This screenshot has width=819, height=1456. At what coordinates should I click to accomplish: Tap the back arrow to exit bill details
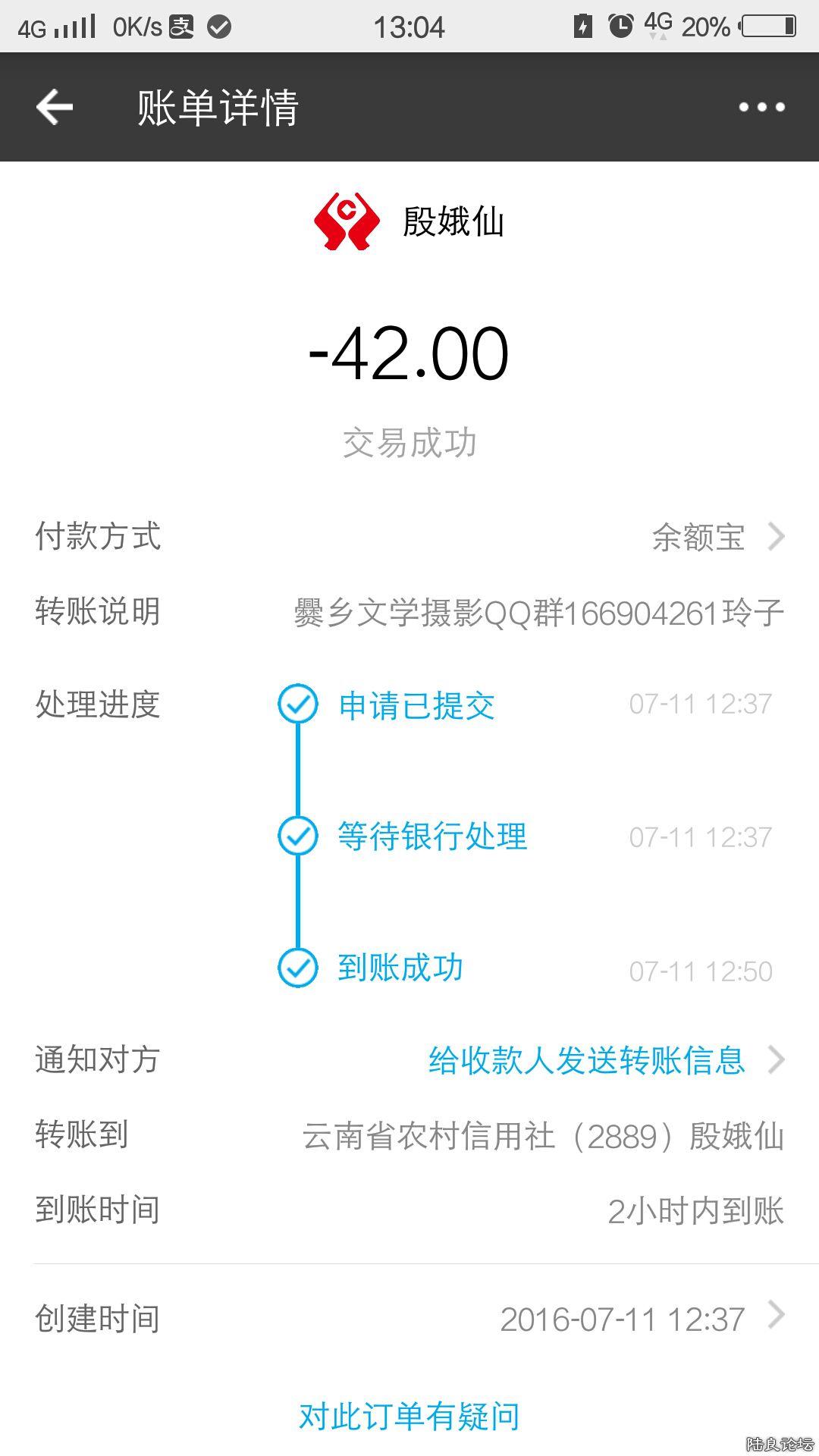[x=53, y=106]
